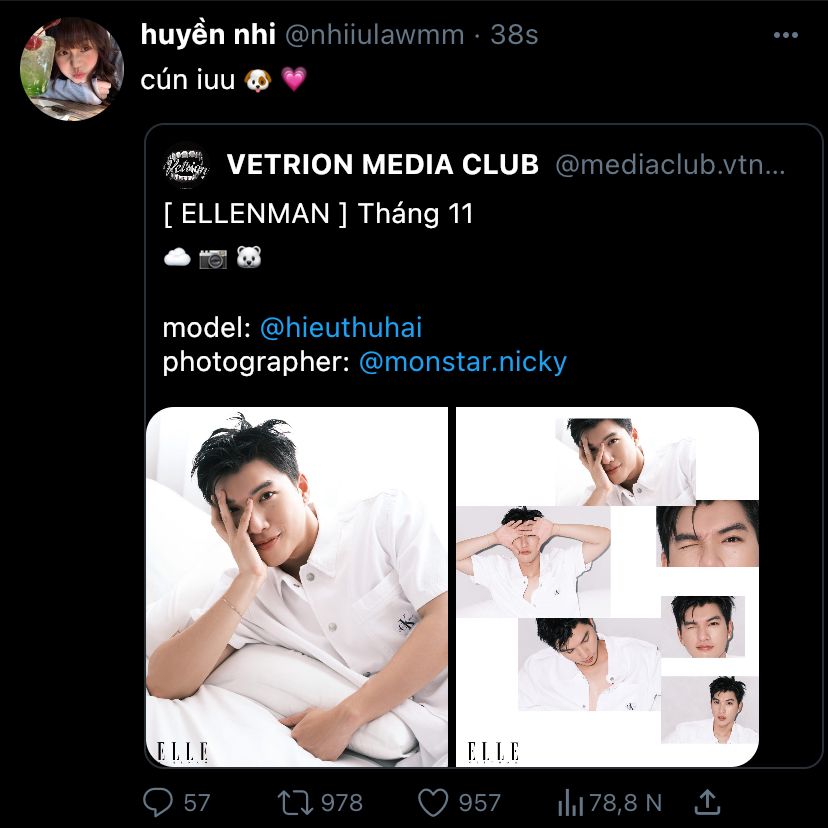The image size is (828, 828).
Task: View the first ELLE photo full size
Action: (x=297, y=586)
